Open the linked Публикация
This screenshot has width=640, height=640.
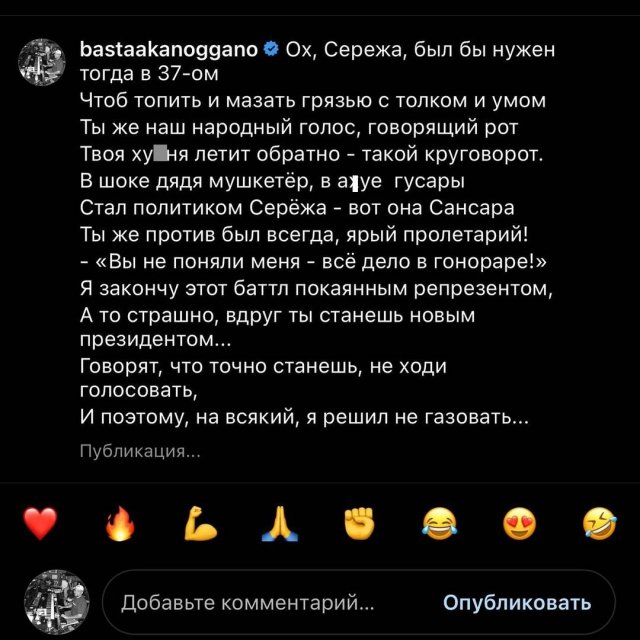click(139, 452)
